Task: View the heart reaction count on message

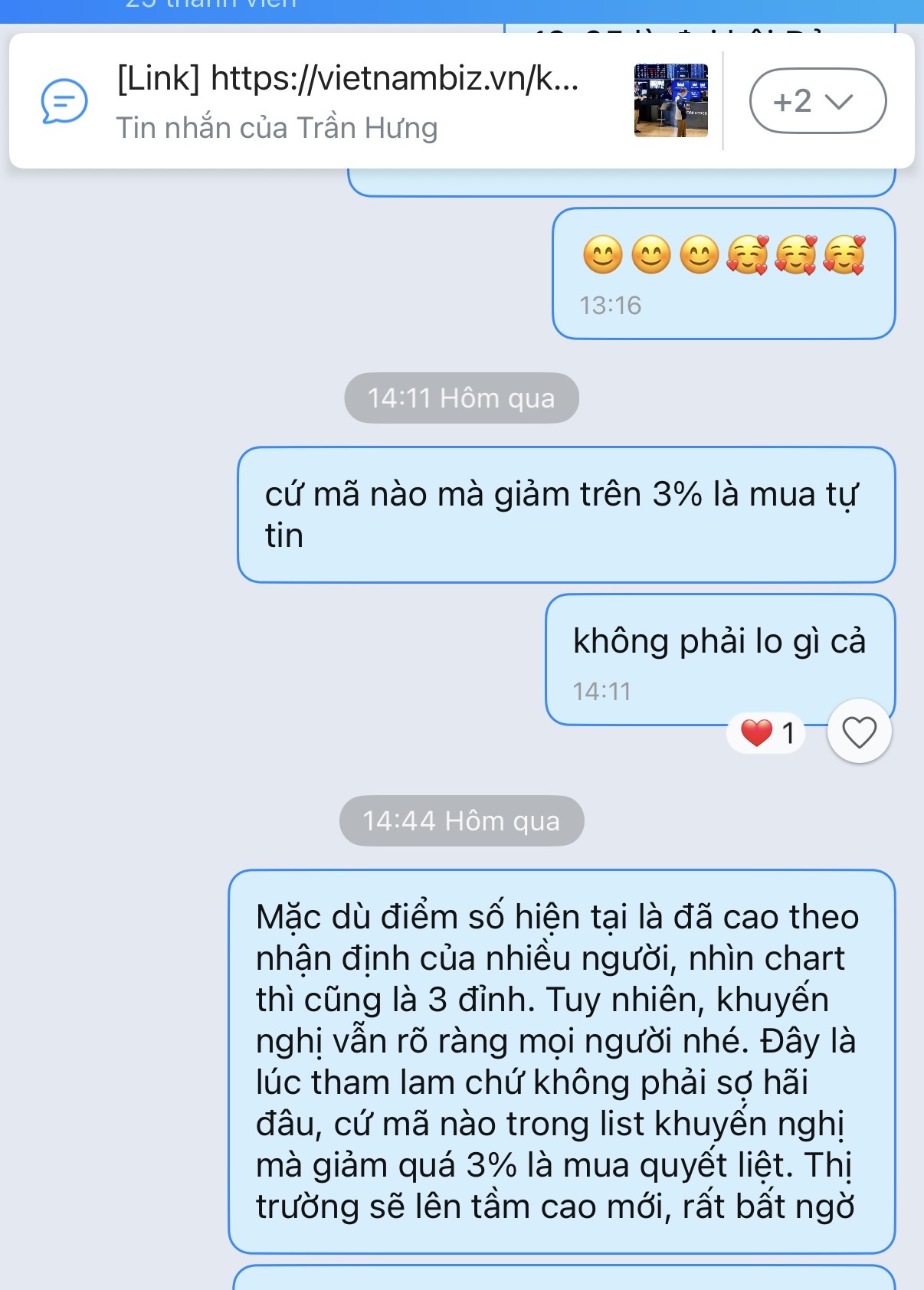Action: (767, 733)
